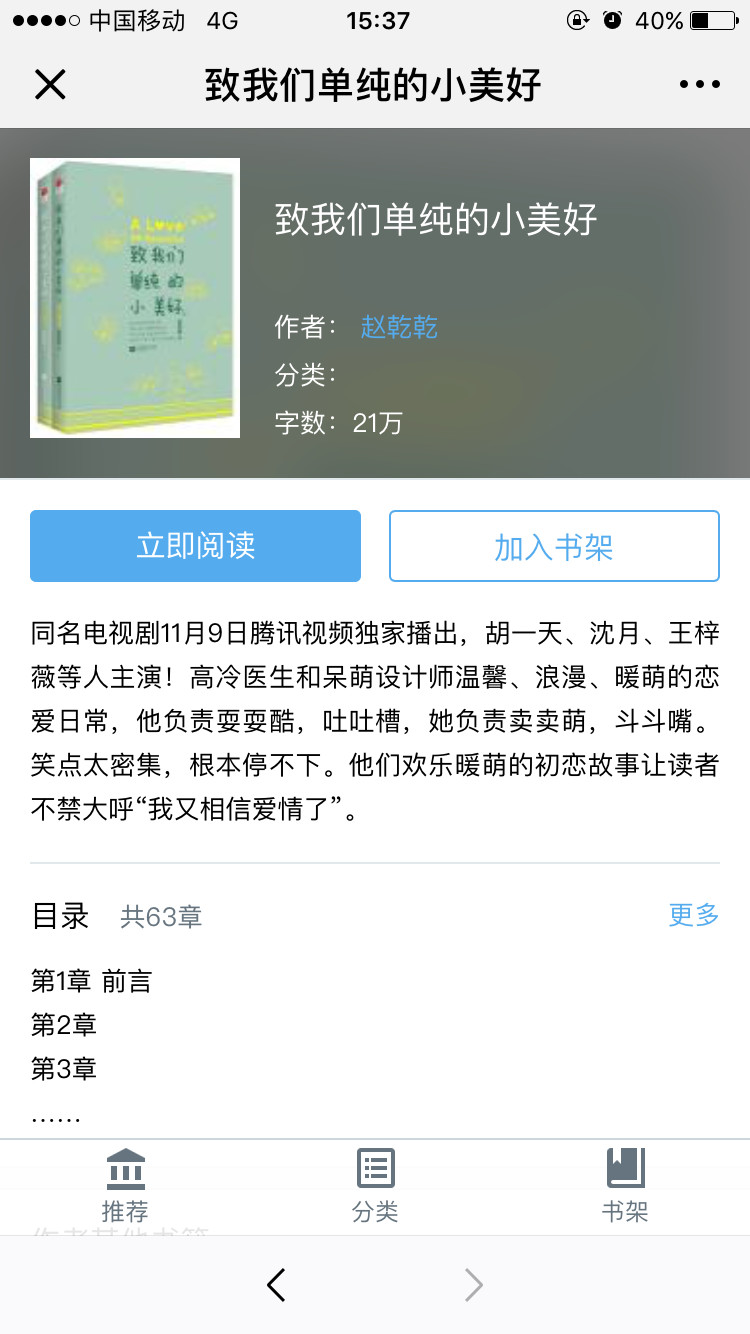Switch to the 推荐 tab

pyautogui.click(x=125, y=1187)
